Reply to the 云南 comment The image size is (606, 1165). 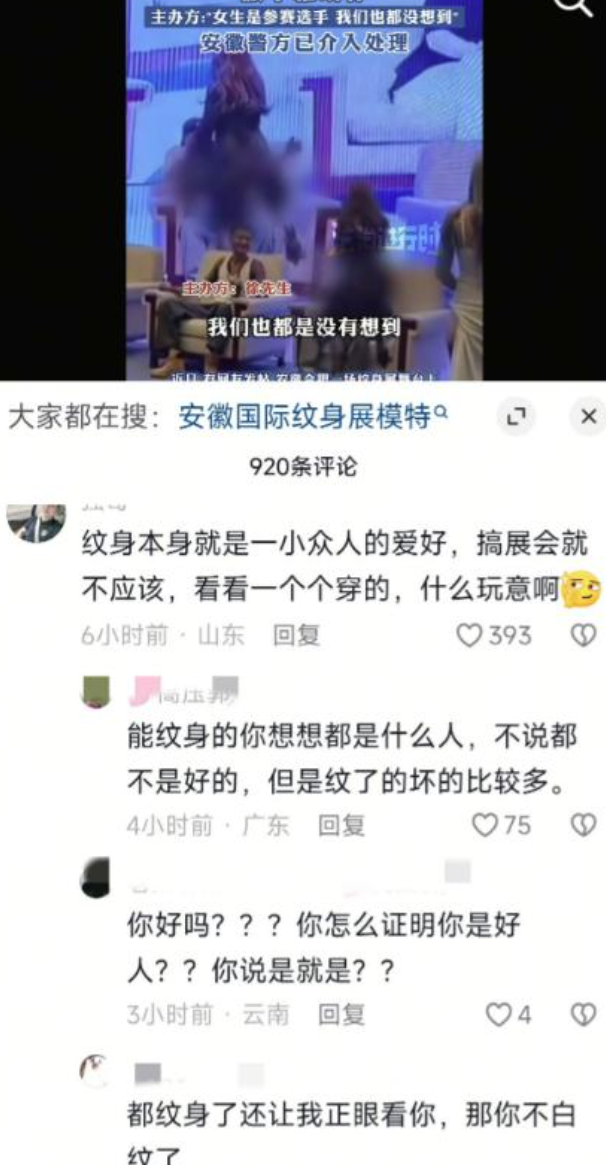click(340, 1015)
